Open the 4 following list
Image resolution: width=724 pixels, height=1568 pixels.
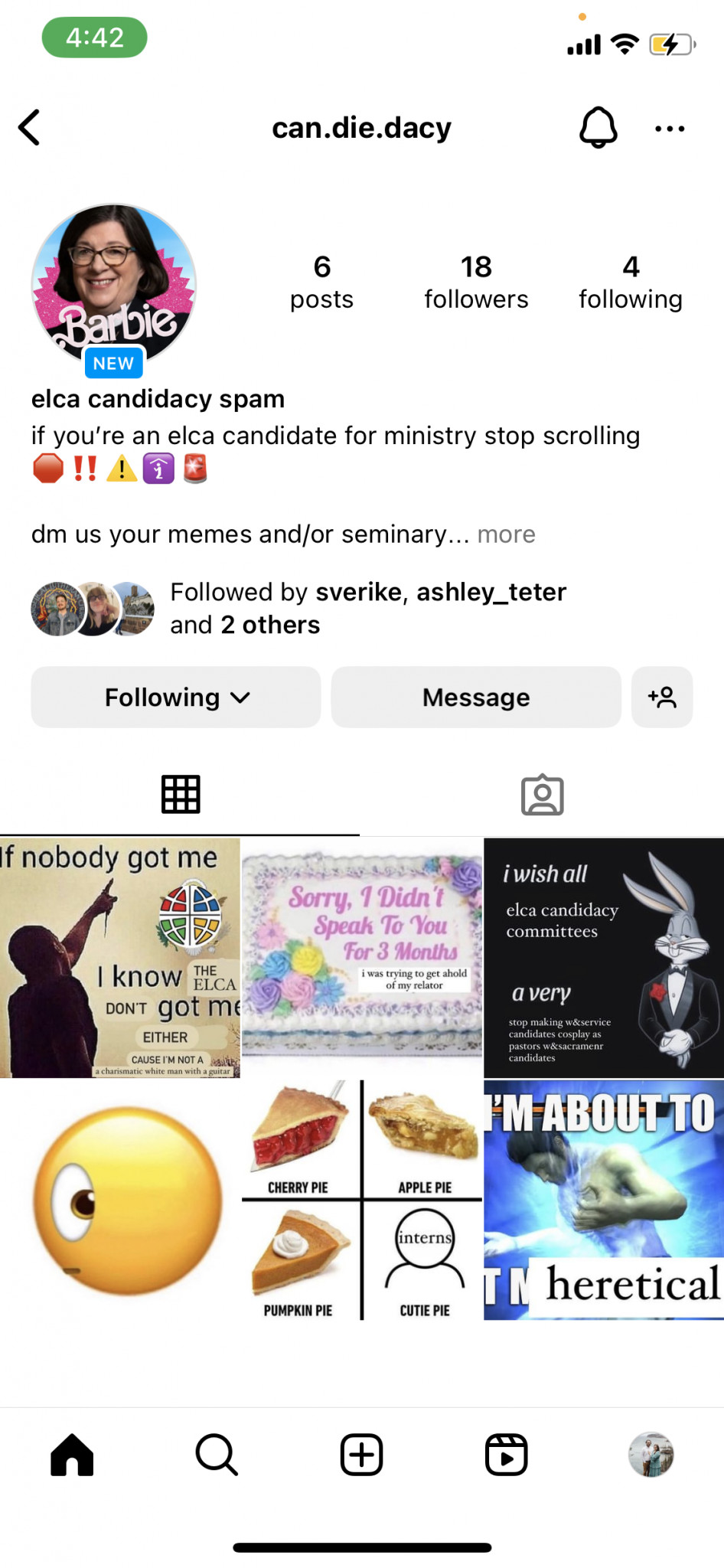(630, 282)
